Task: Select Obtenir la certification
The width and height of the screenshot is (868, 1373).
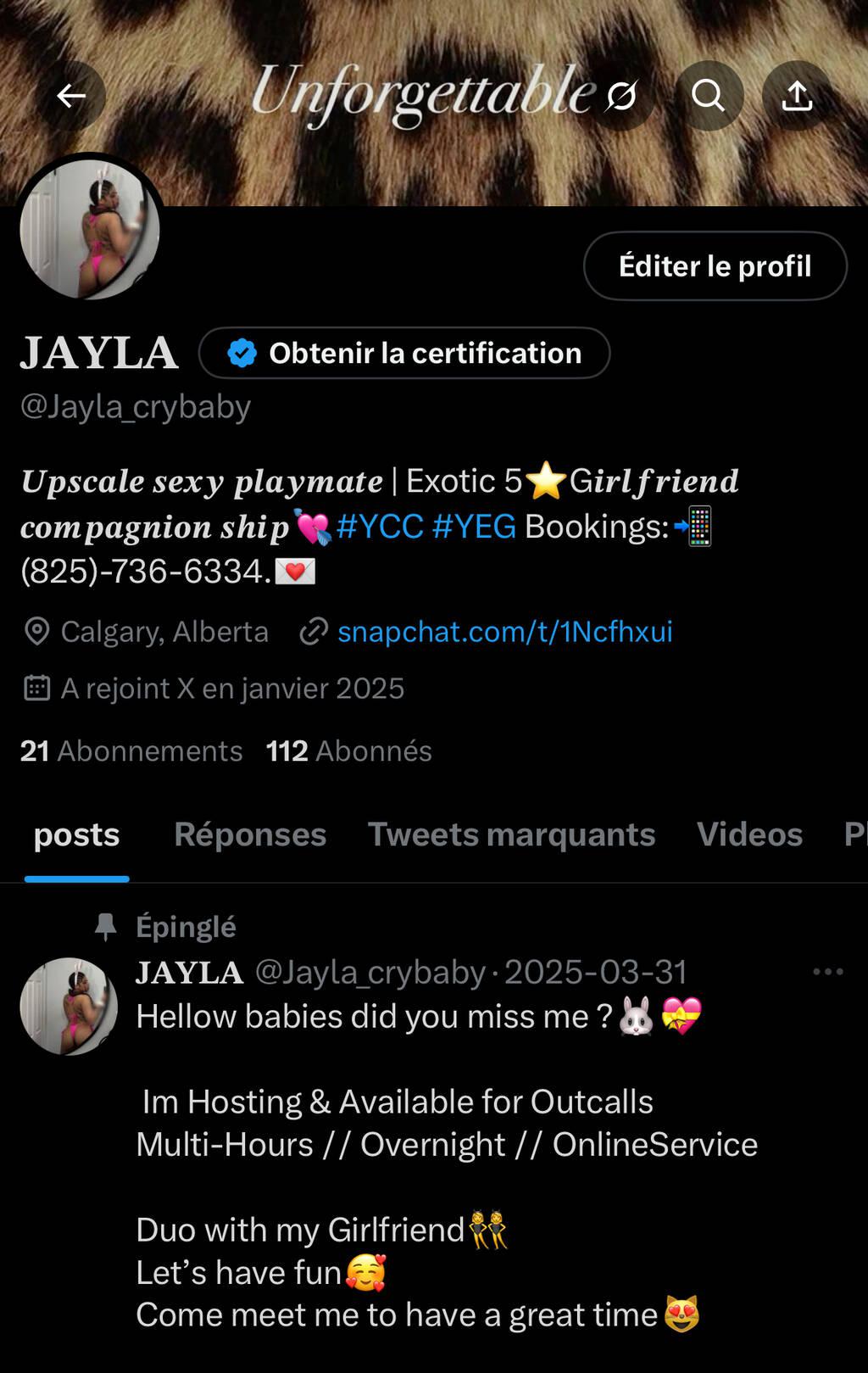Action: pyautogui.click(x=404, y=353)
